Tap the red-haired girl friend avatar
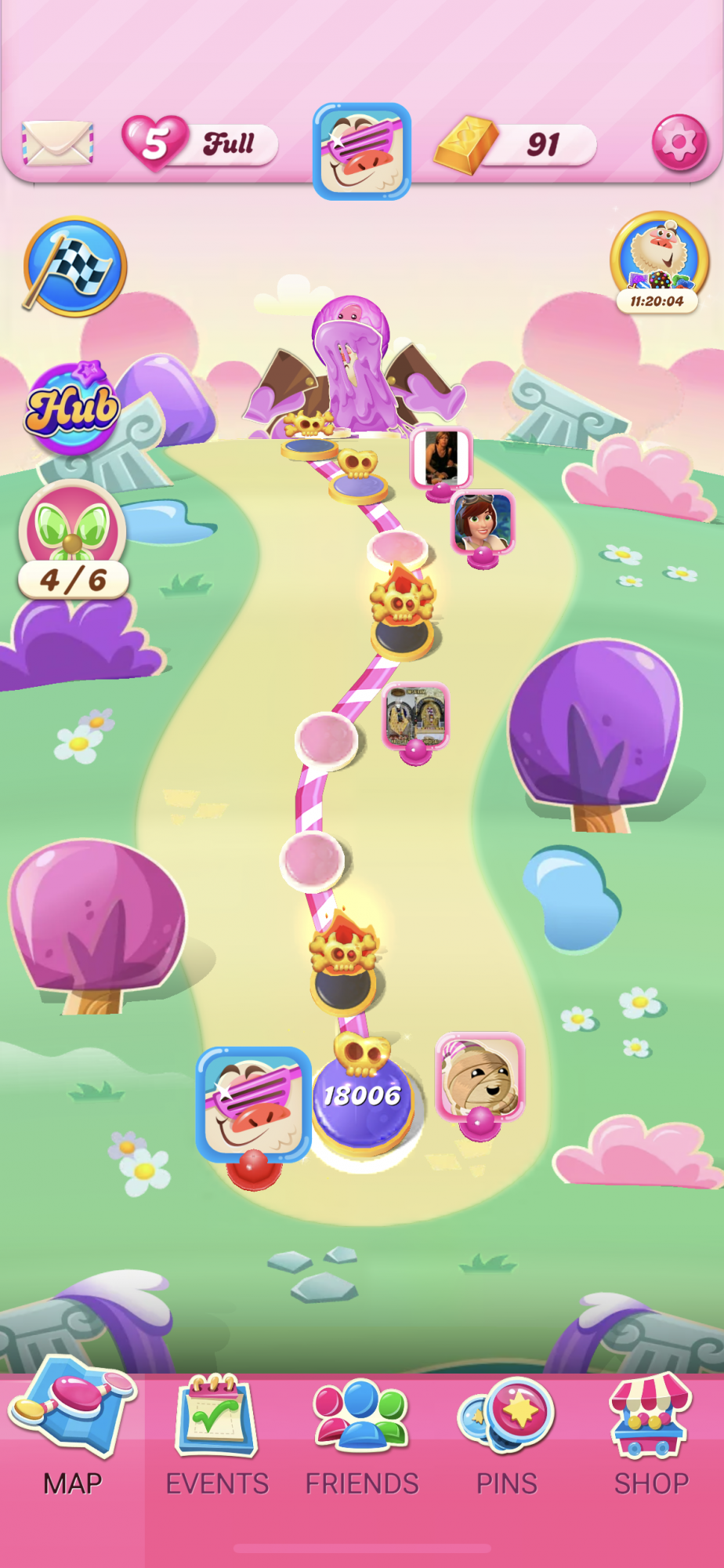 [483, 522]
